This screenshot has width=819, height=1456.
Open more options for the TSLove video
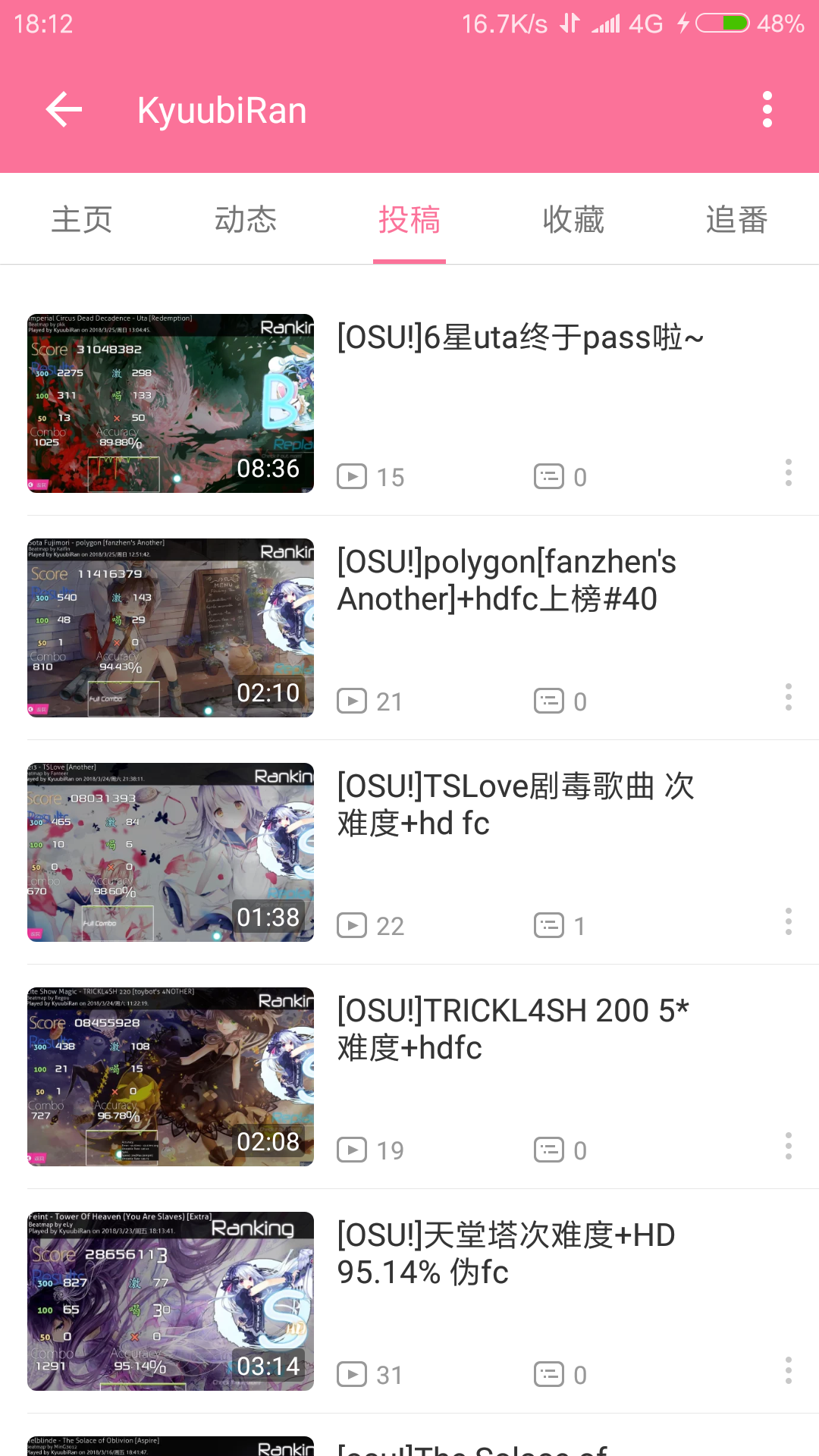[x=788, y=921]
